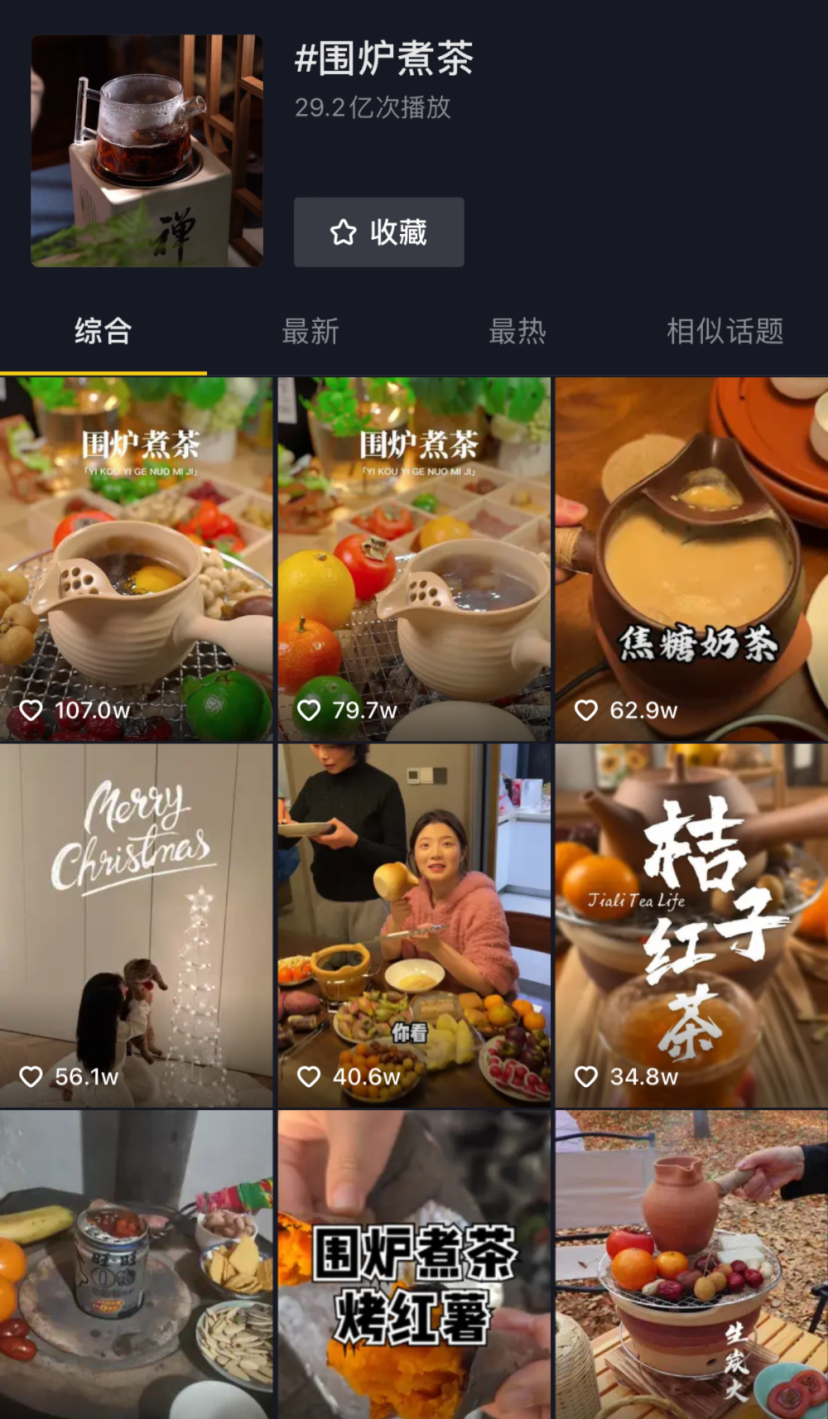This screenshot has width=828, height=1419.
Task: Select the 综合 tab
Action: (103, 331)
